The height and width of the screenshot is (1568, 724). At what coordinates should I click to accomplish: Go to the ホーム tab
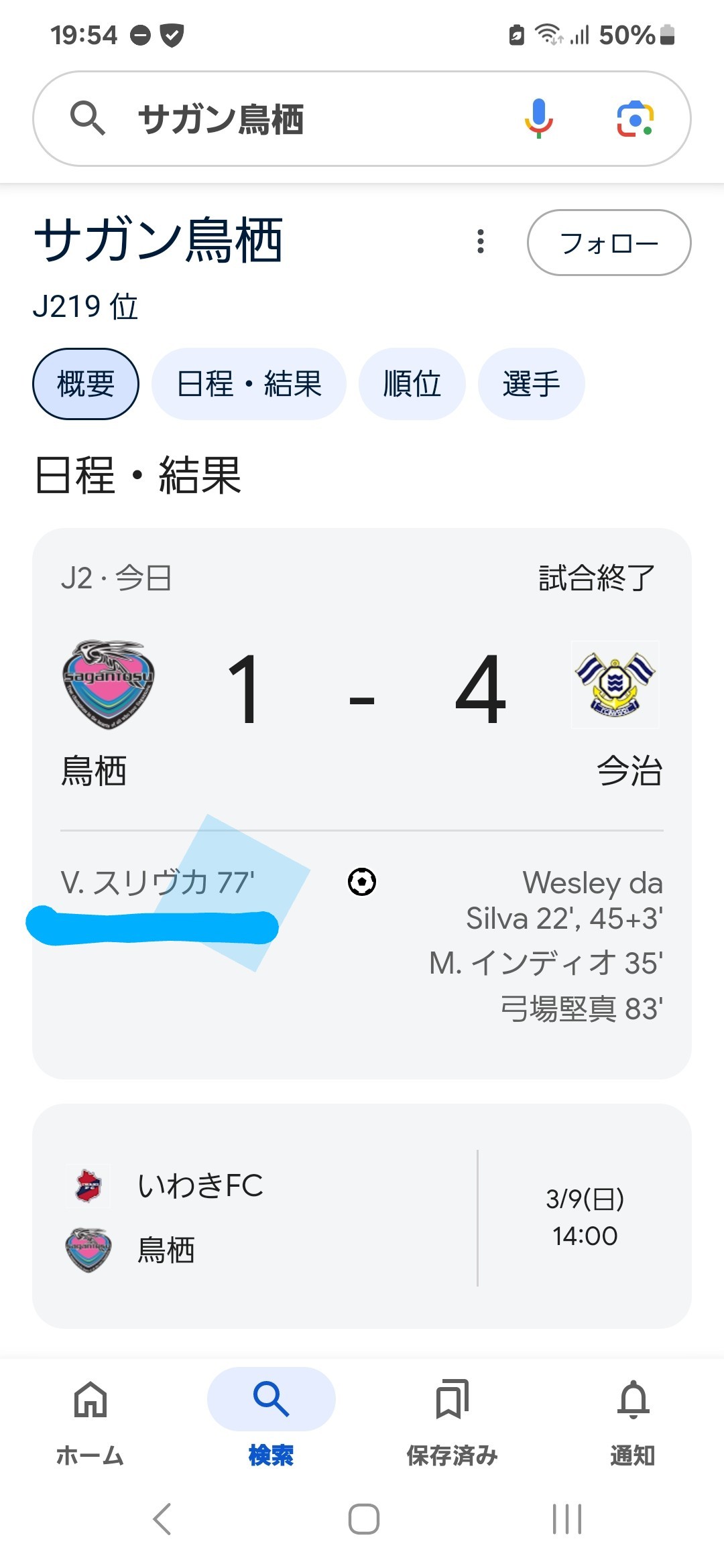coord(90,1417)
